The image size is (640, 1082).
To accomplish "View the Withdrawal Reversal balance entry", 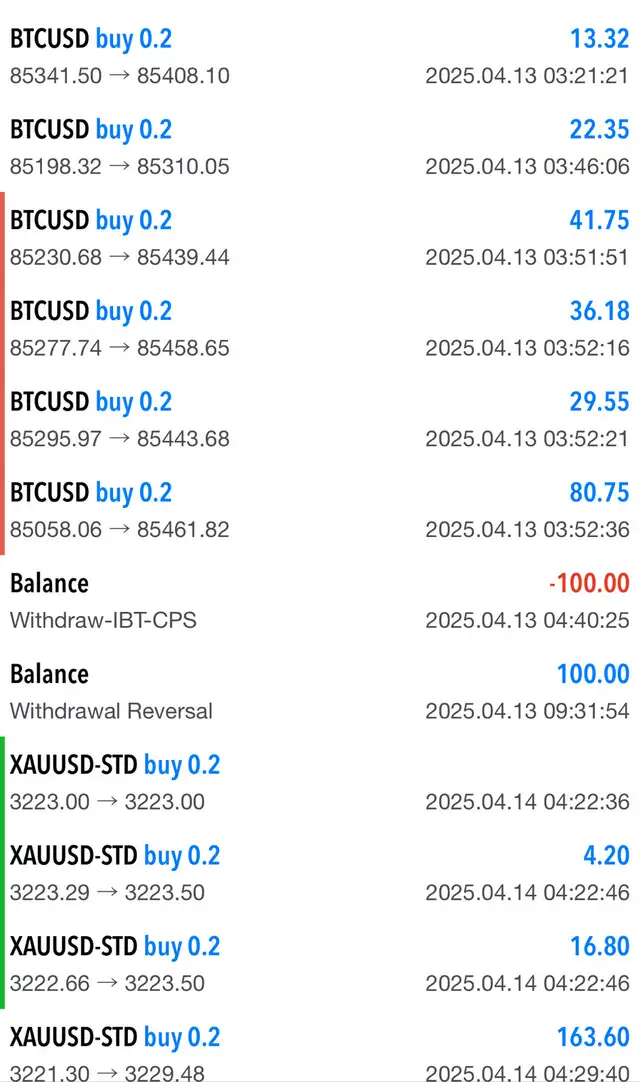I will tap(320, 691).
